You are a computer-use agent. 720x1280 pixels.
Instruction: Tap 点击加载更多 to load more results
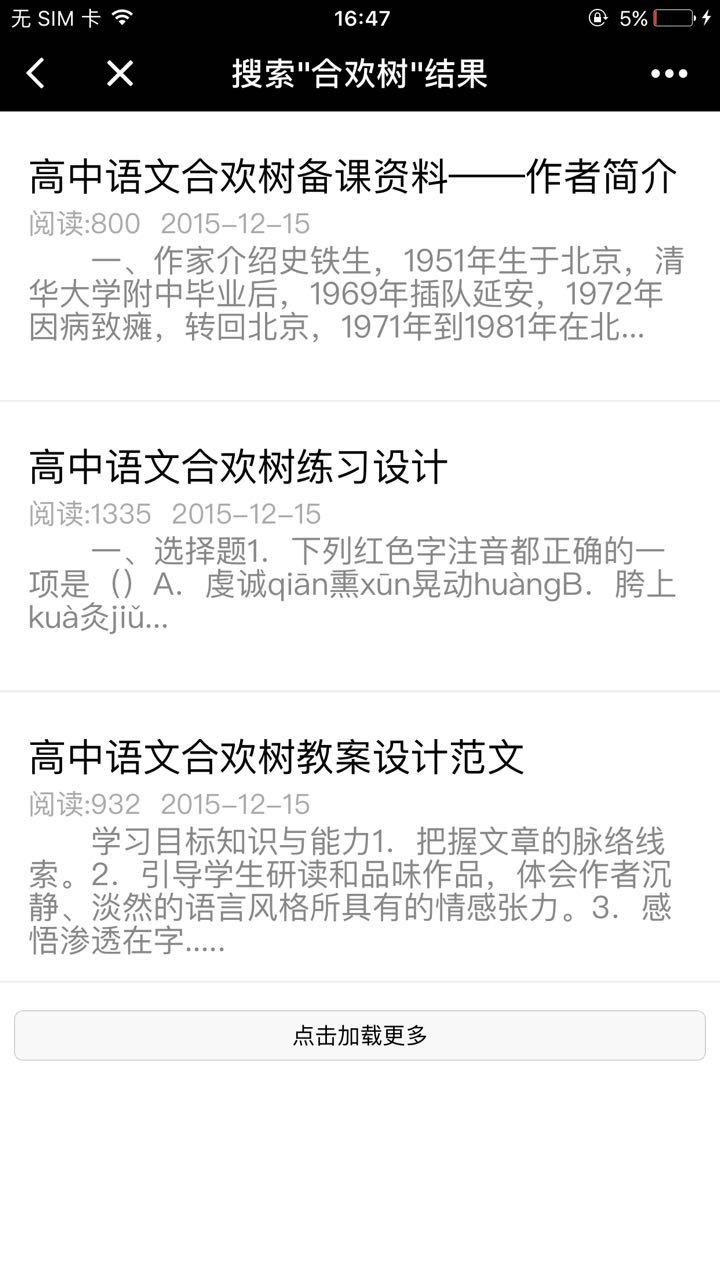coord(360,1035)
